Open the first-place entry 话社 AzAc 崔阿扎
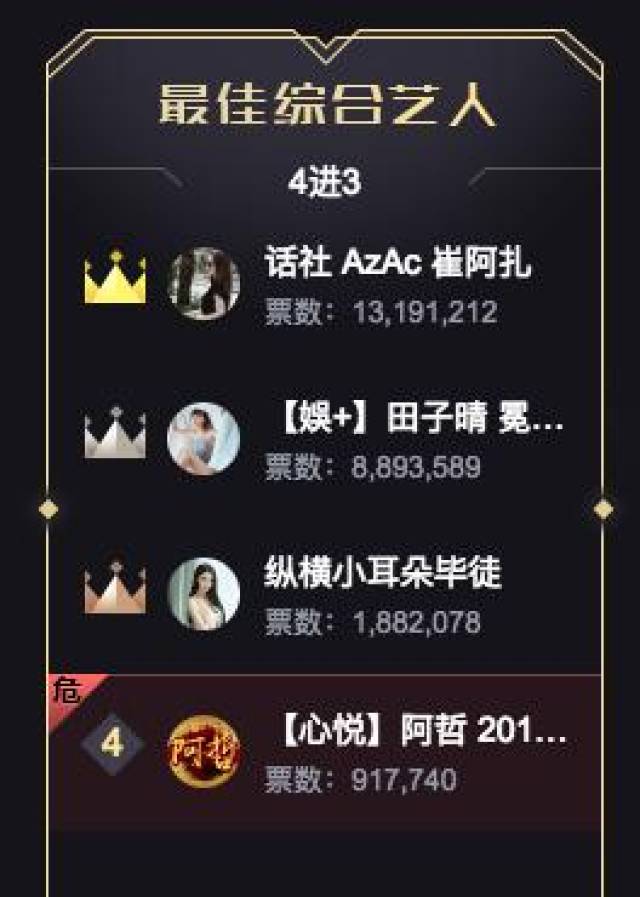The image size is (640, 897). 397,264
